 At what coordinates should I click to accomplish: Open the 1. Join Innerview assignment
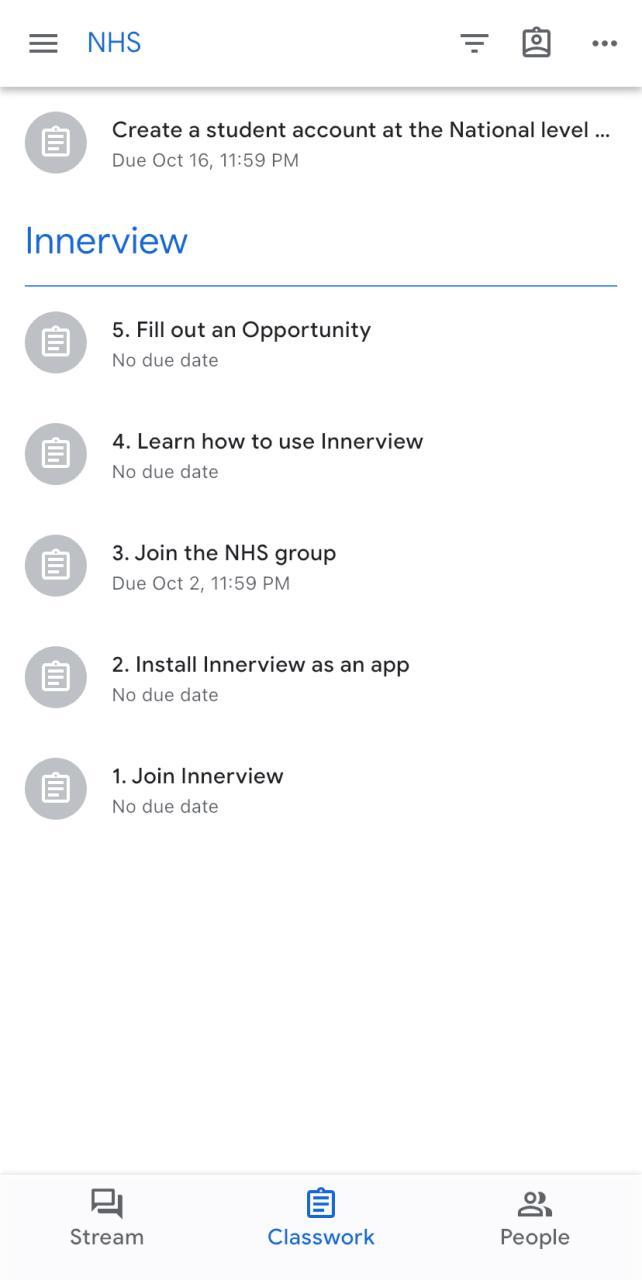point(198,789)
